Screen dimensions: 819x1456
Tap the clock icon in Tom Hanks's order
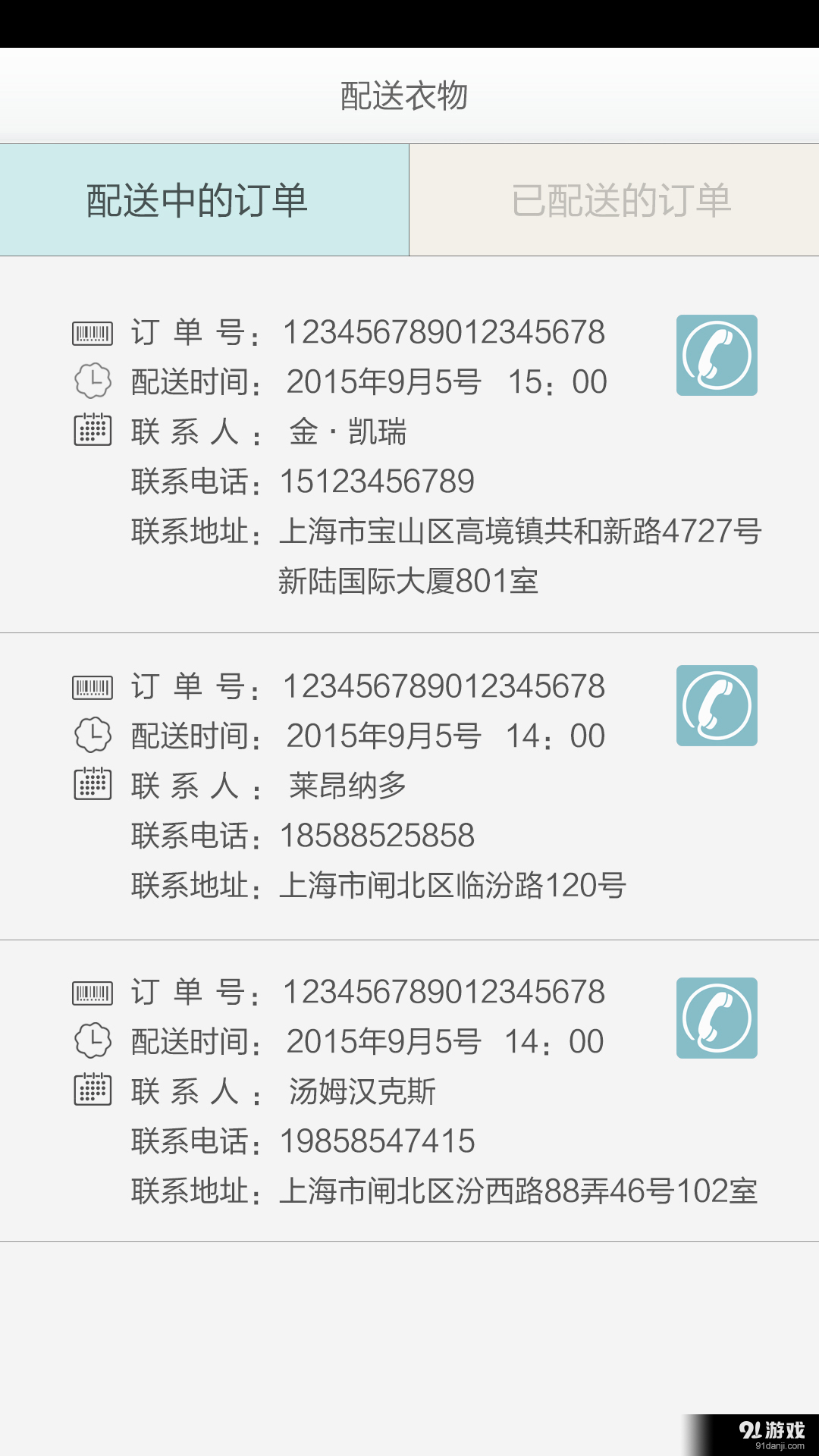(x=92, y=1041)
